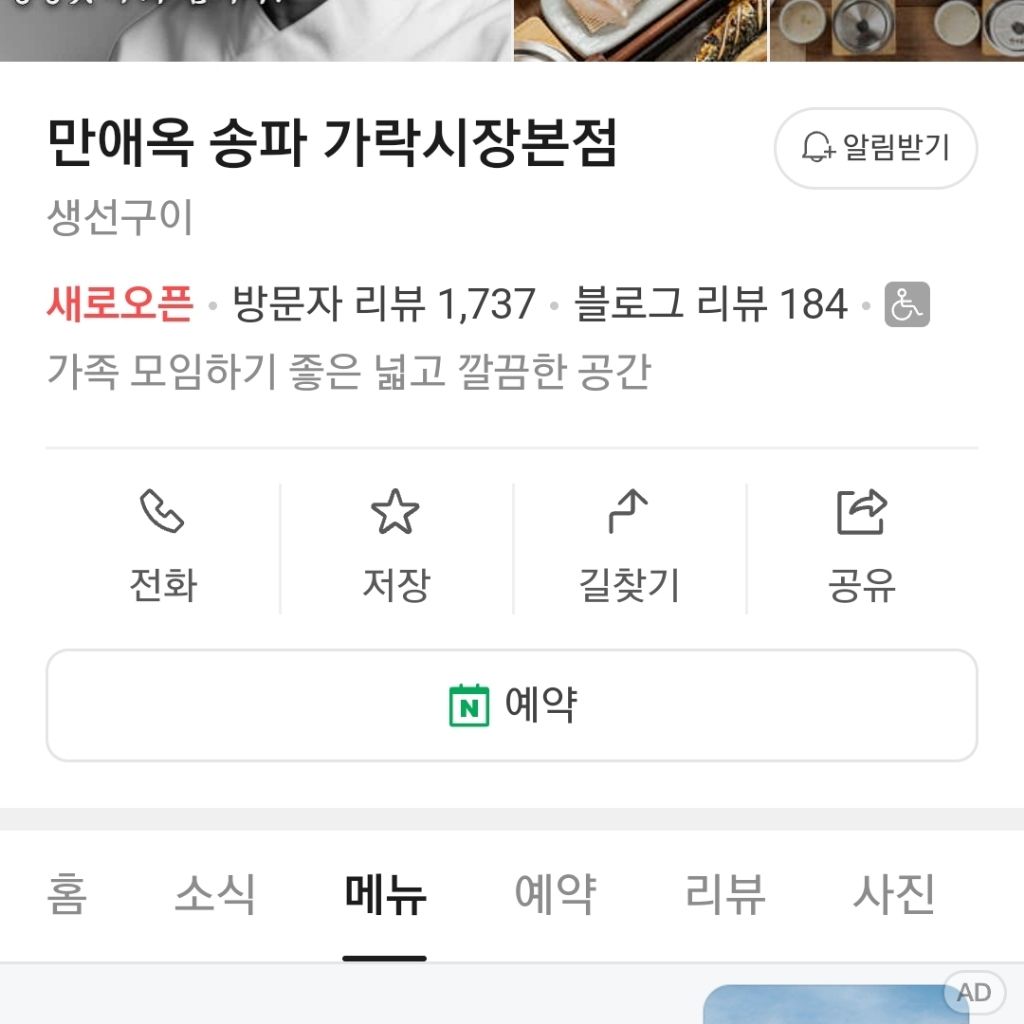Switch to the 소식 tab
The image size is (1024, 1024).
click(x=215, y=893)
